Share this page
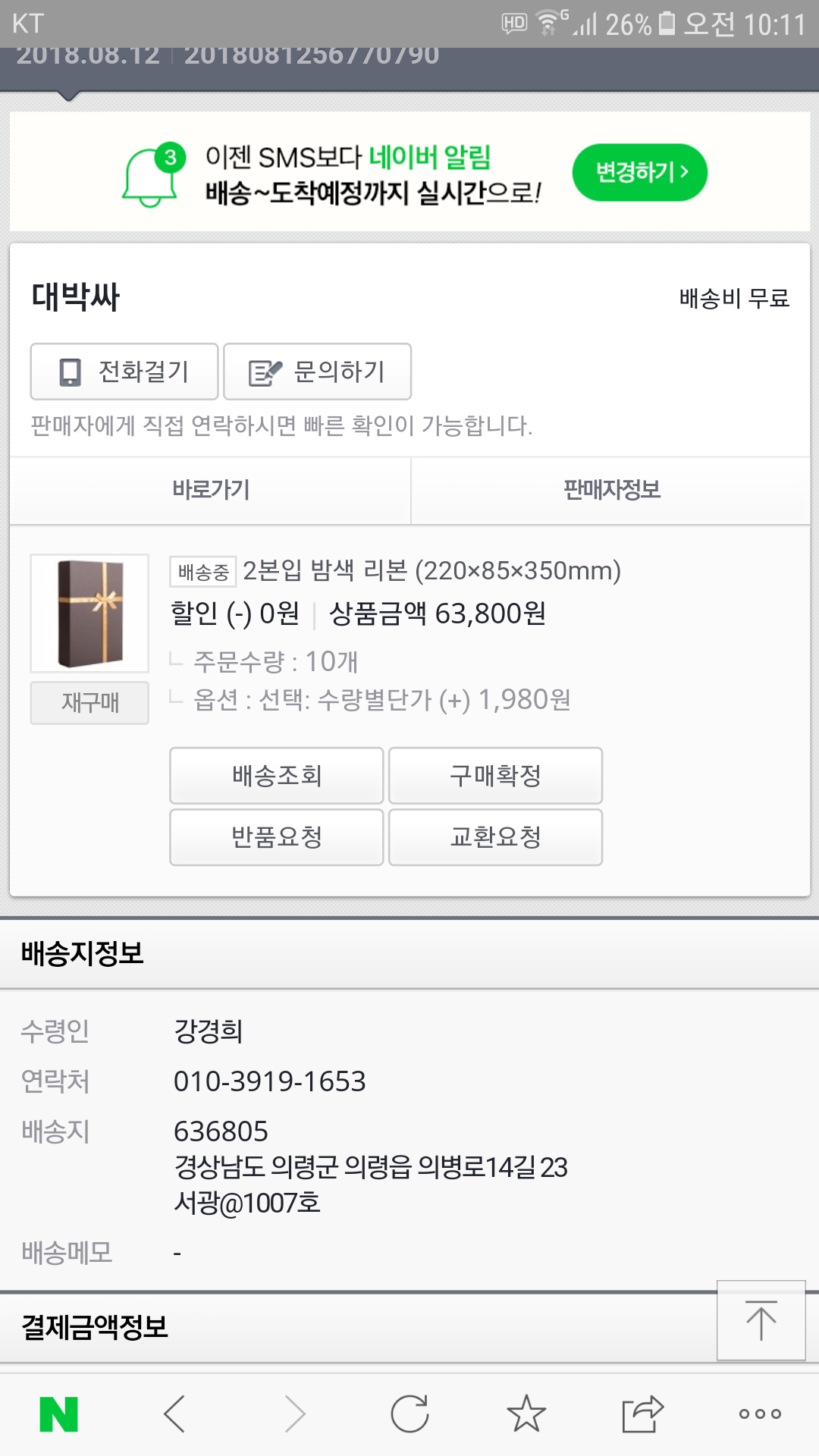 [x=642, y=1414]
